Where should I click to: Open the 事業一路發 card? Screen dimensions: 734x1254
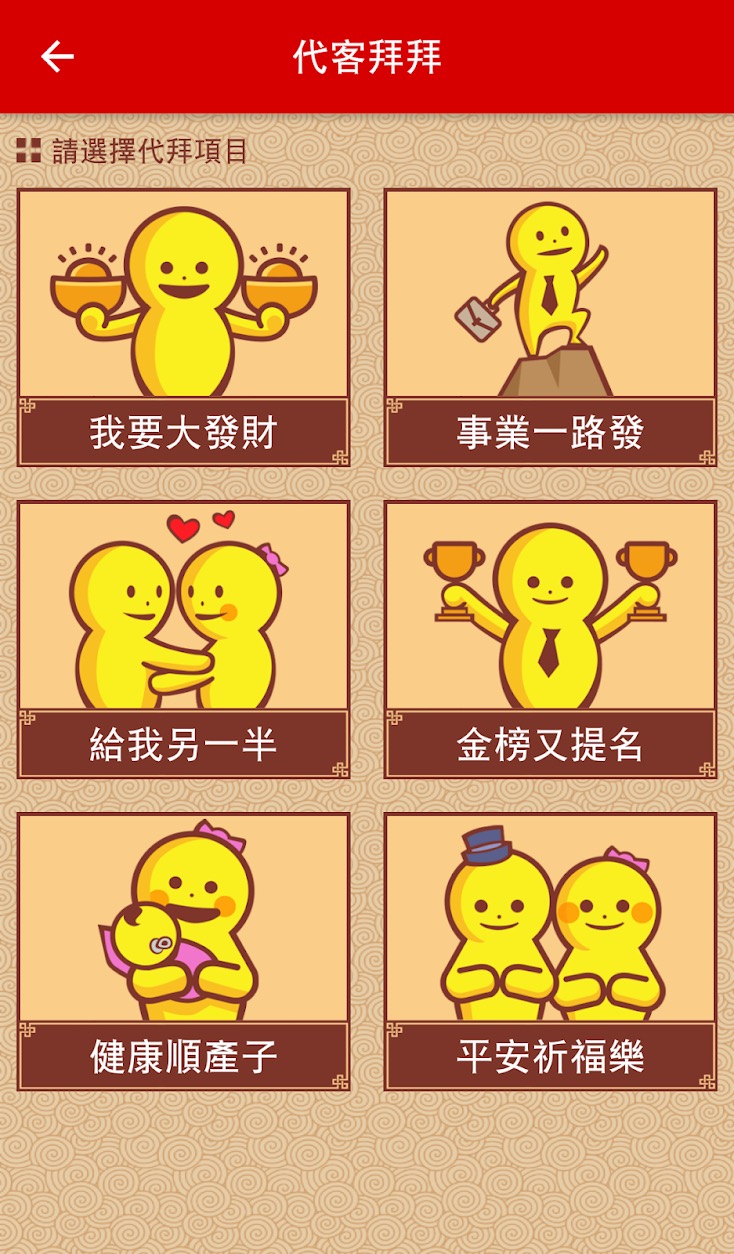pos(550,327)
